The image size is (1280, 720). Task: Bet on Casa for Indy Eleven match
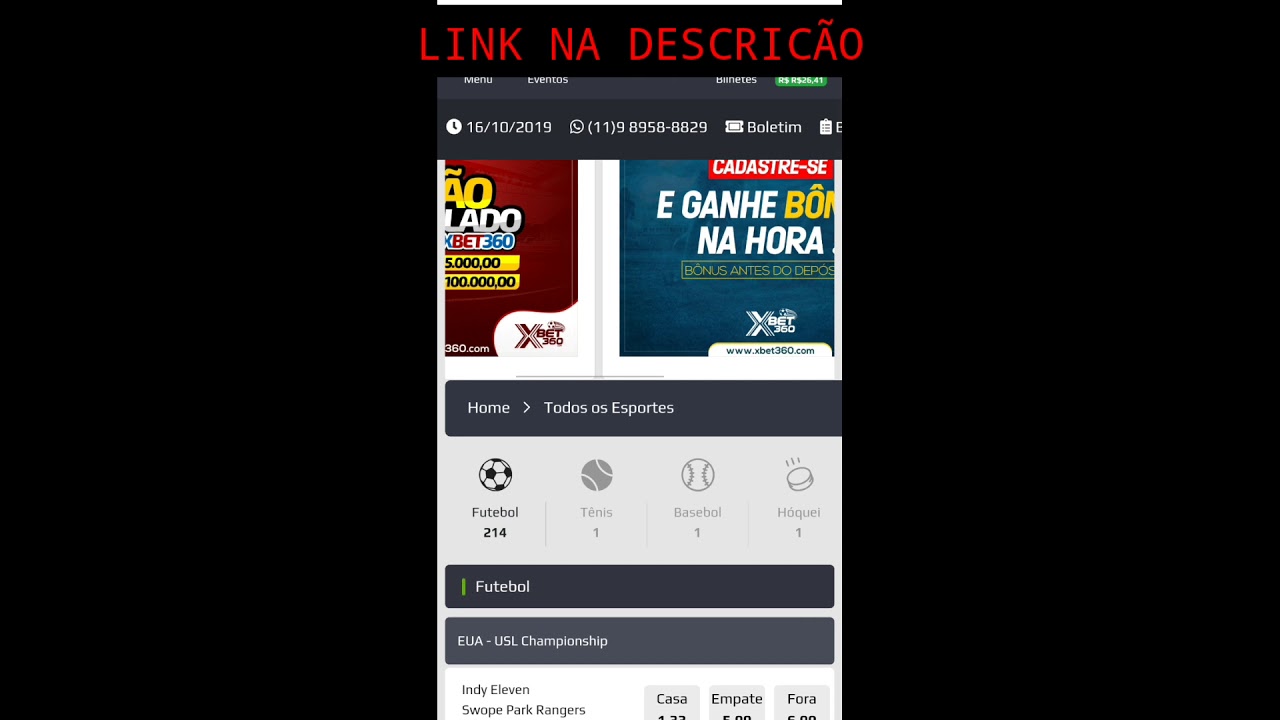(x=672, y=705)
